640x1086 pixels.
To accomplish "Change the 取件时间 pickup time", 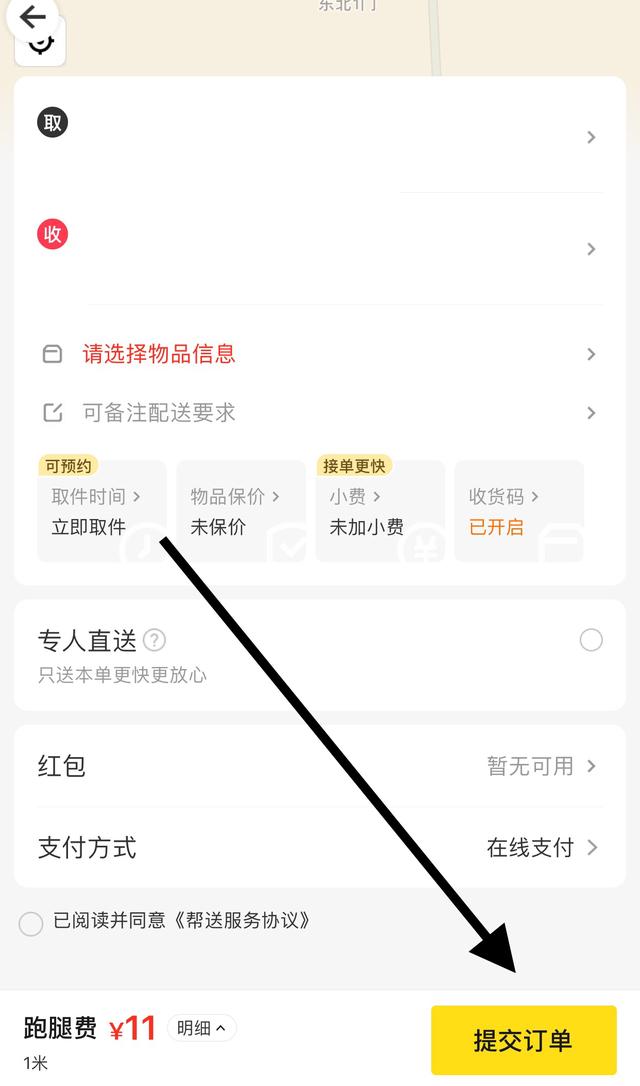I will click(x=101, y=511).
